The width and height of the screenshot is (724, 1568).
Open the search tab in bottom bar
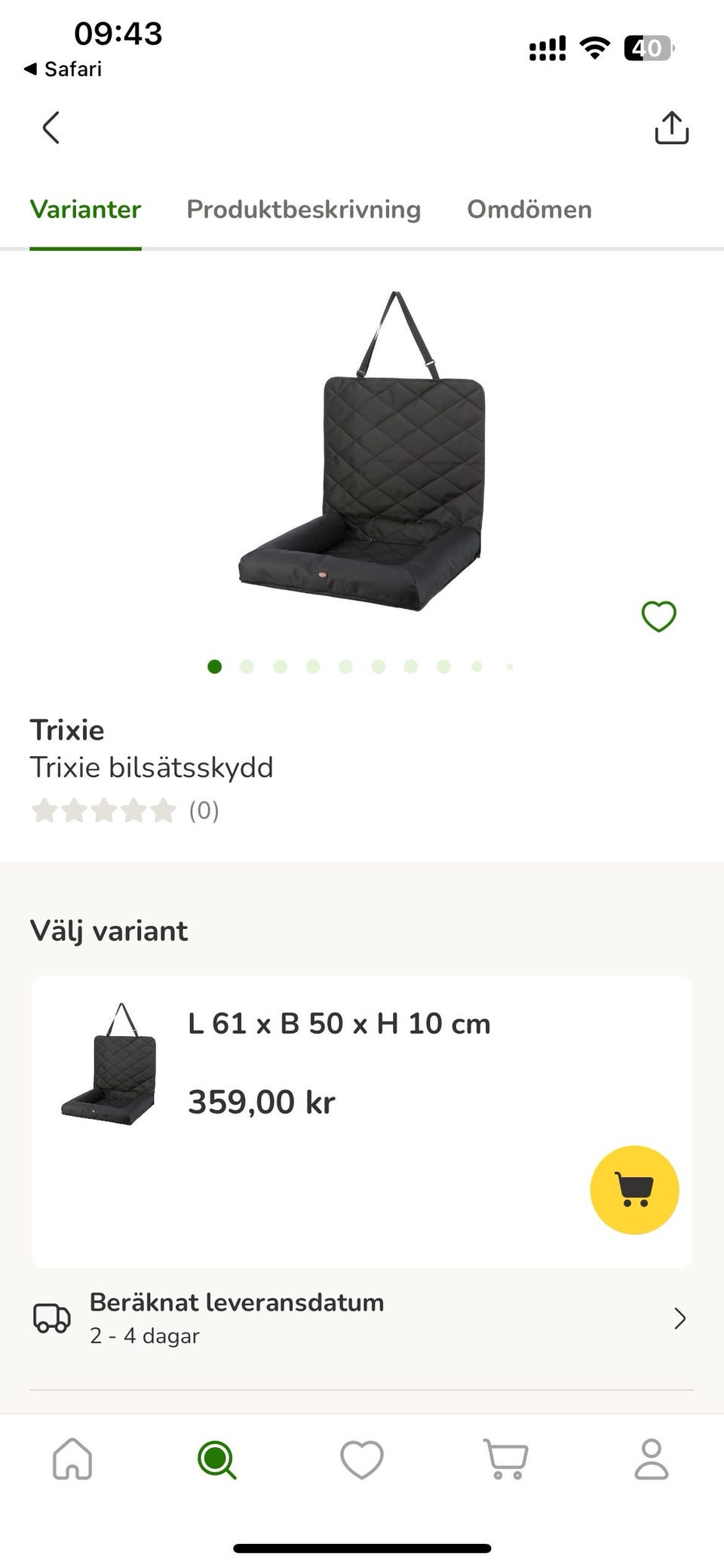click(217, 1459)
